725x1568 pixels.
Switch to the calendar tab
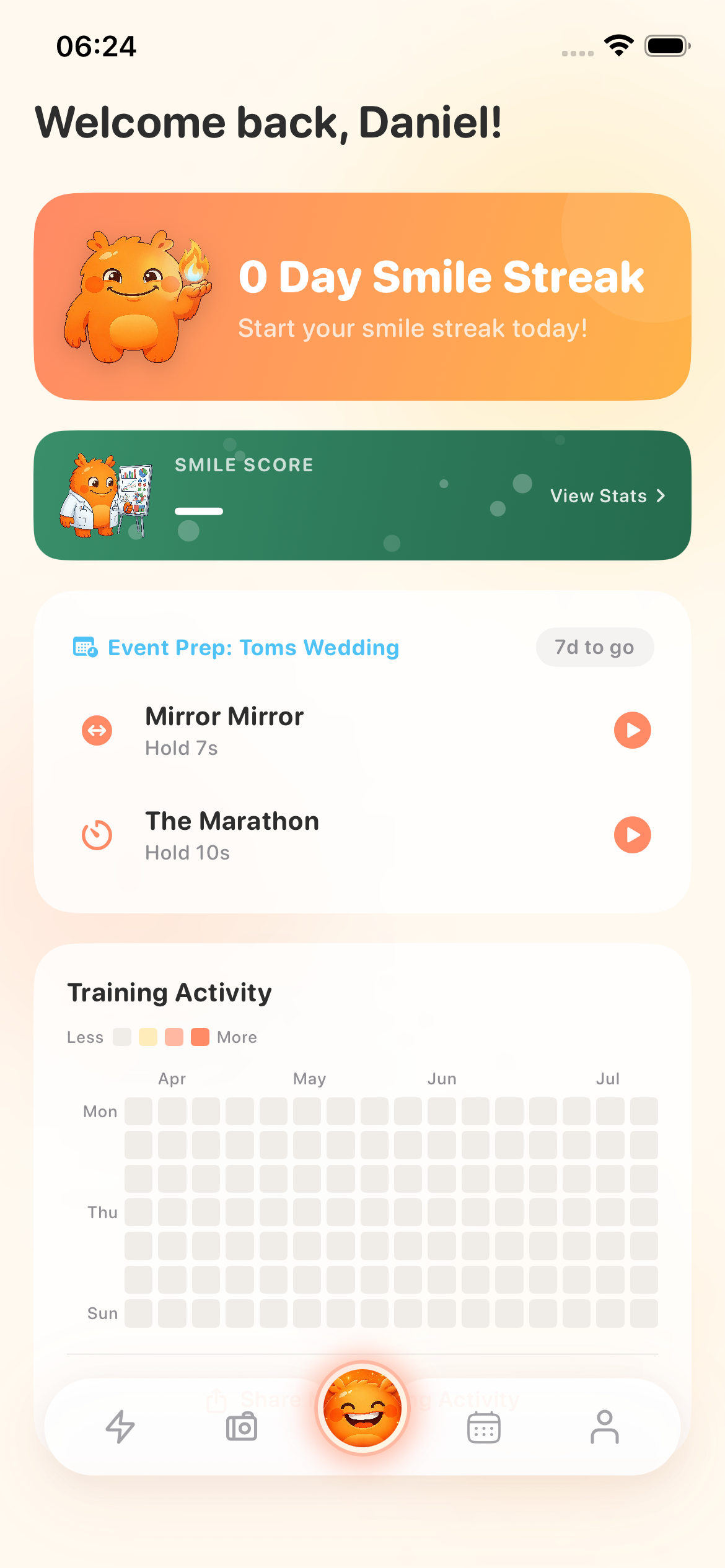pyautogui.click(x=483, y=1427)
